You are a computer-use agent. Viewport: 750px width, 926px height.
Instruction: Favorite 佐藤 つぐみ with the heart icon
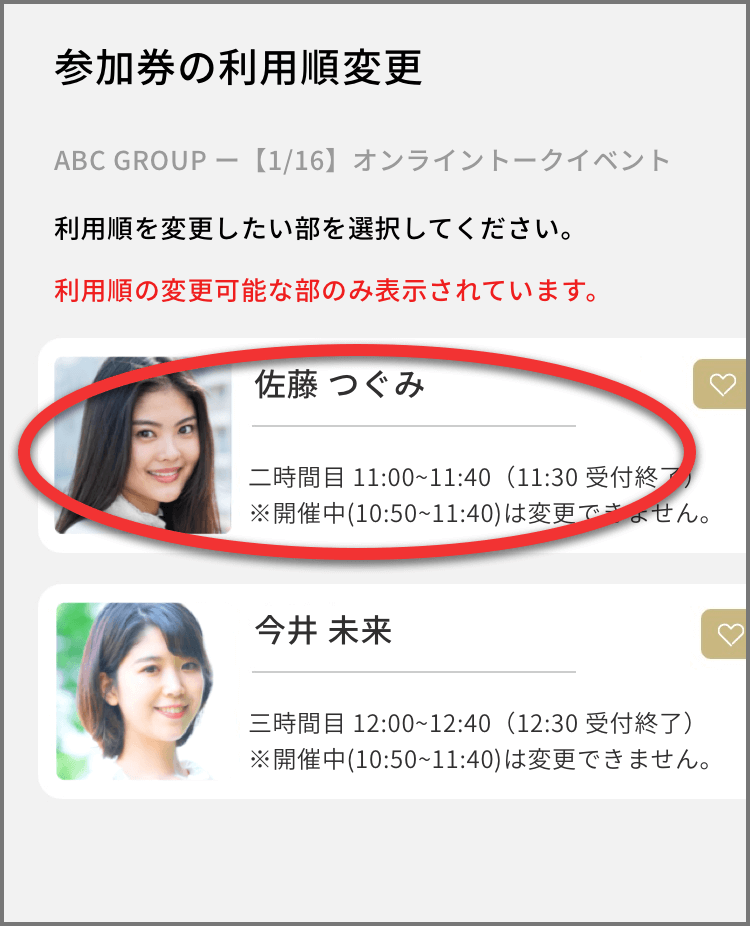click(x=722, y=385)
